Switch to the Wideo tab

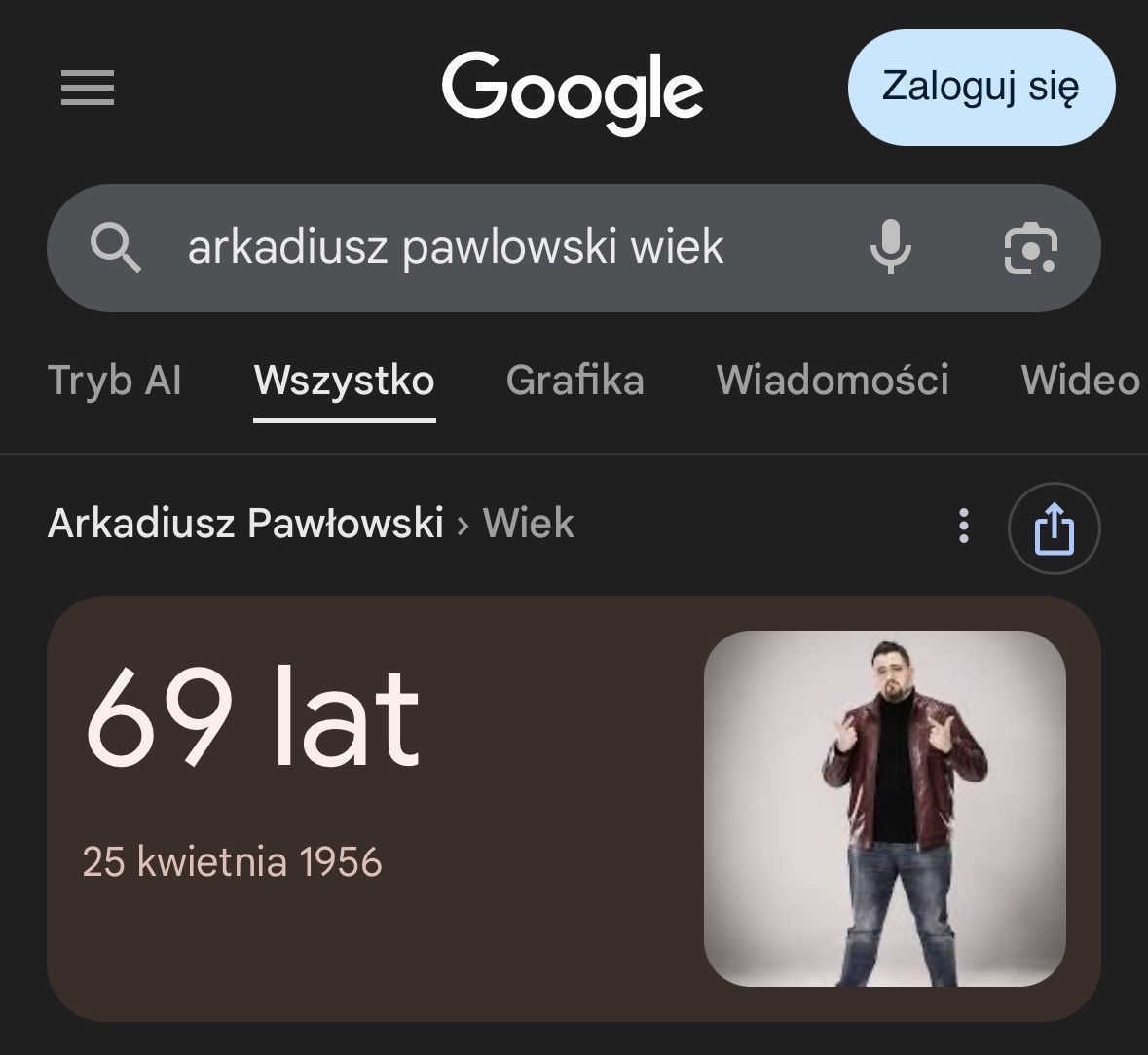[x=1080, y=380]
